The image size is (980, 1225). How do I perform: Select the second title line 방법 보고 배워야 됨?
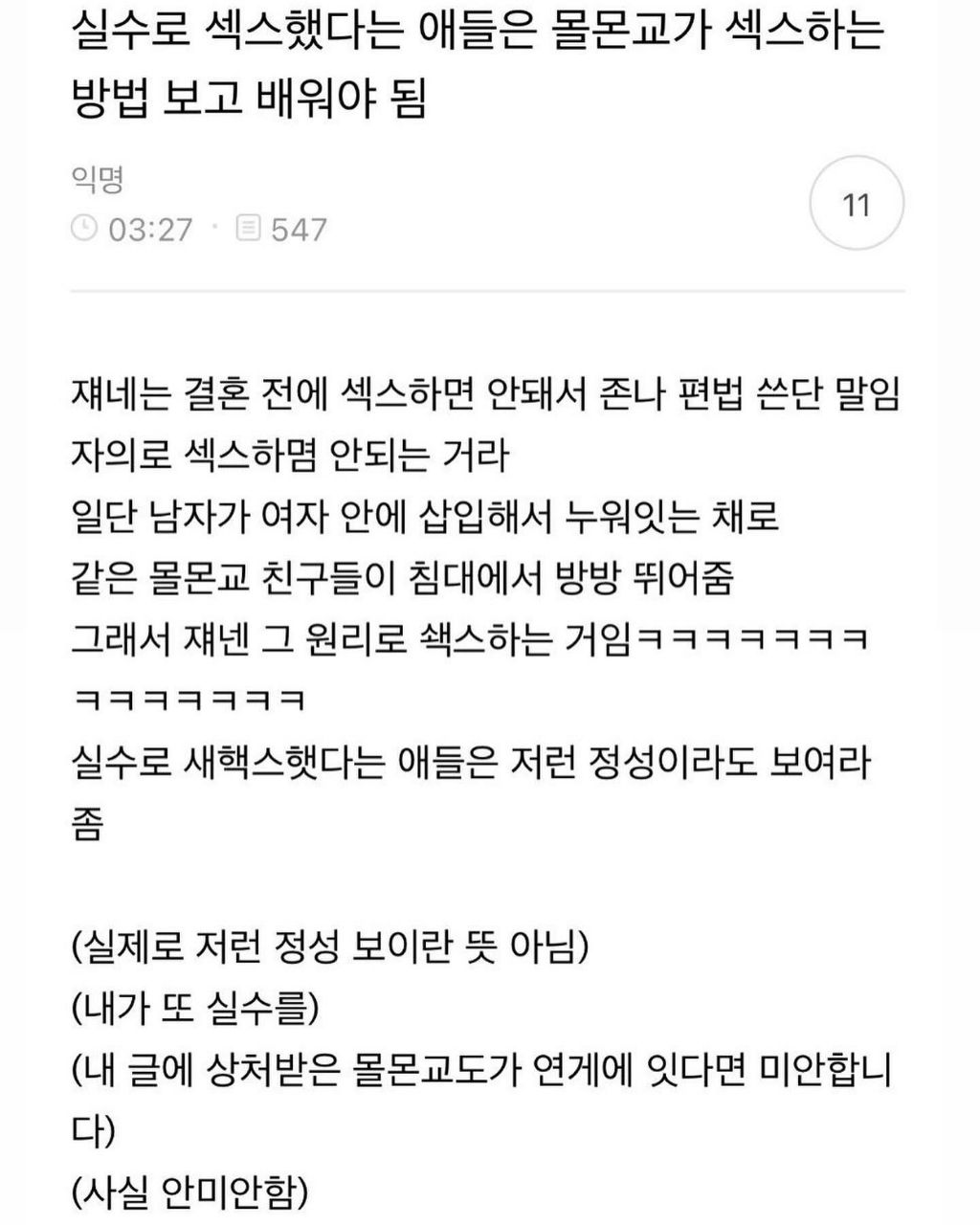point(249,95)
